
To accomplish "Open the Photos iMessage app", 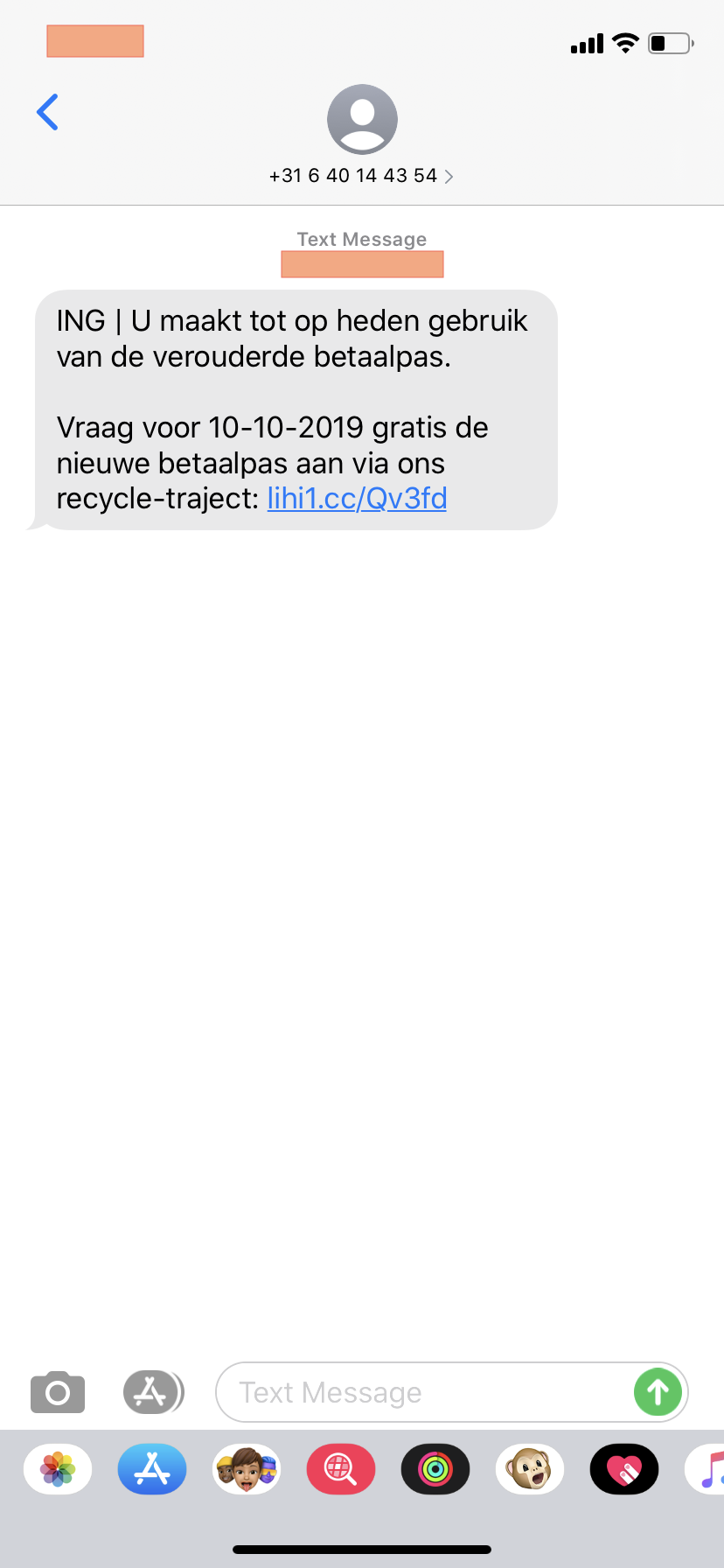I will pos(58,1469).
